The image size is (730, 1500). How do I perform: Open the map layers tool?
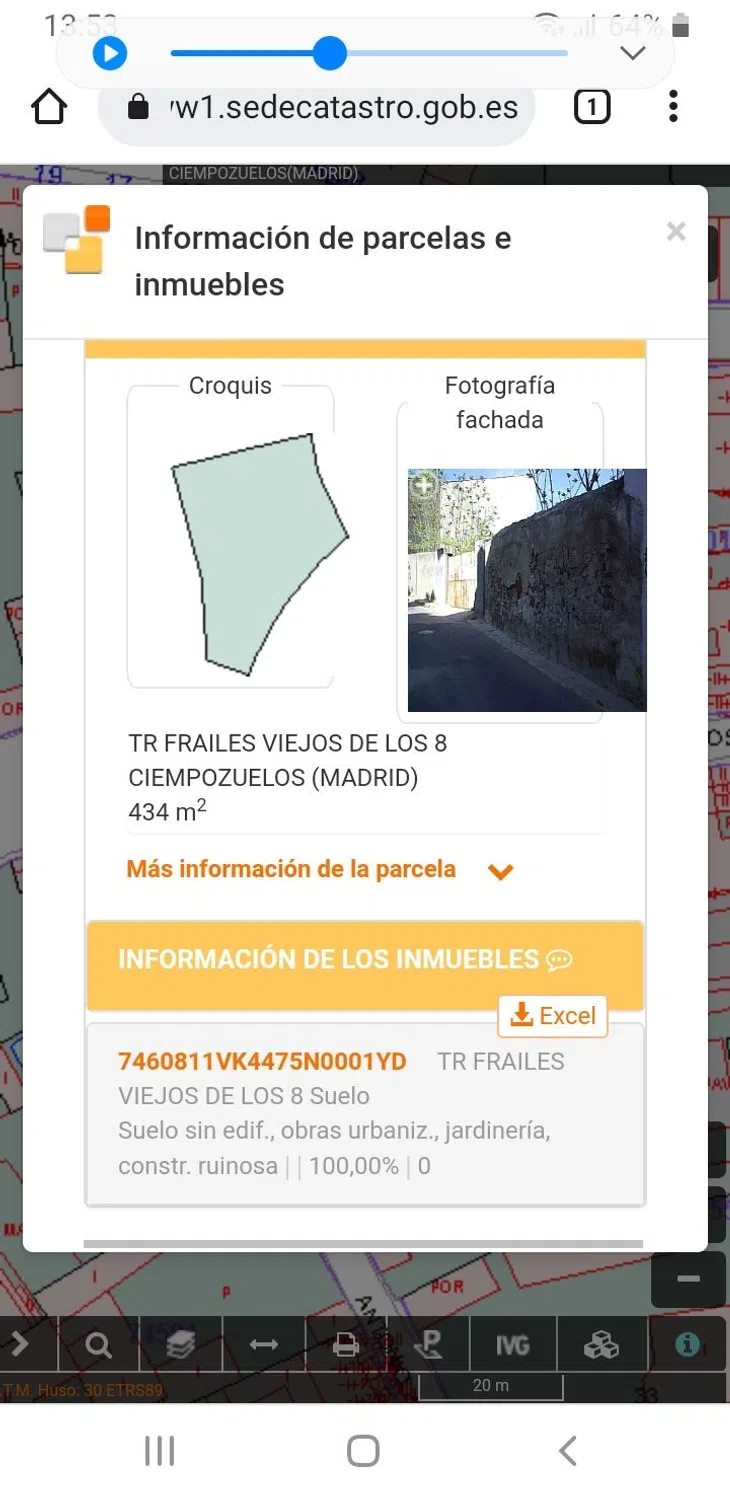coord(180,1346)
